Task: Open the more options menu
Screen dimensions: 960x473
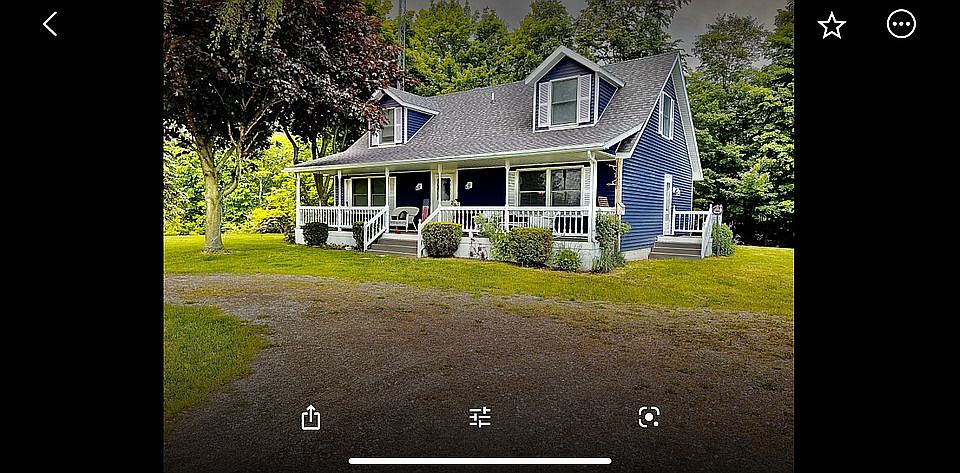Action: [901, 25]
